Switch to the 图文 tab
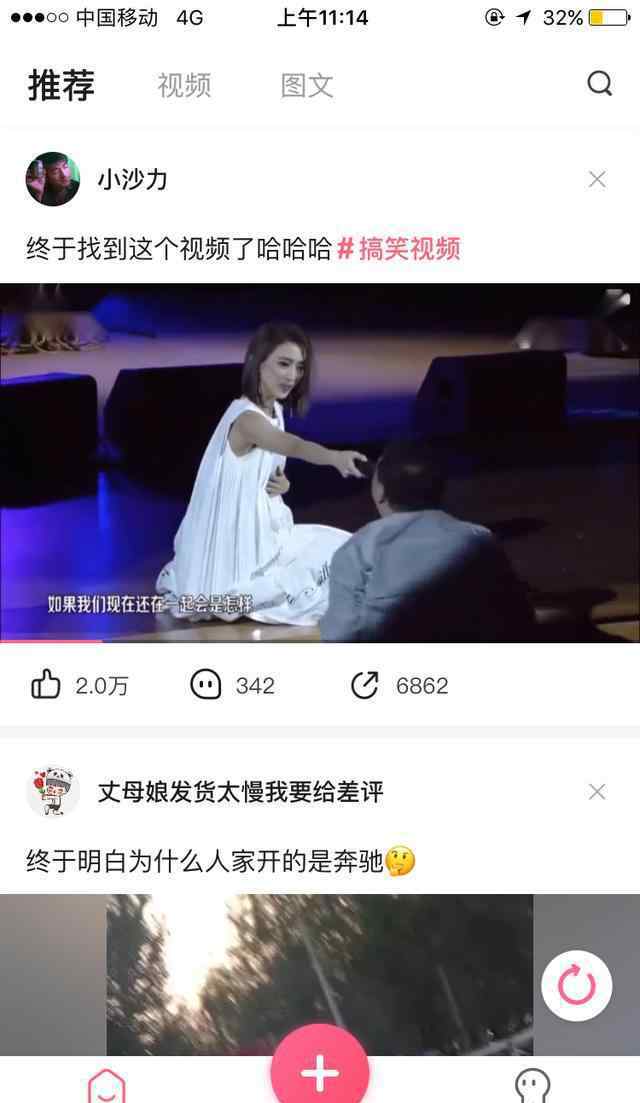This screenshot has height=1103, width=640. pos(307,86)
